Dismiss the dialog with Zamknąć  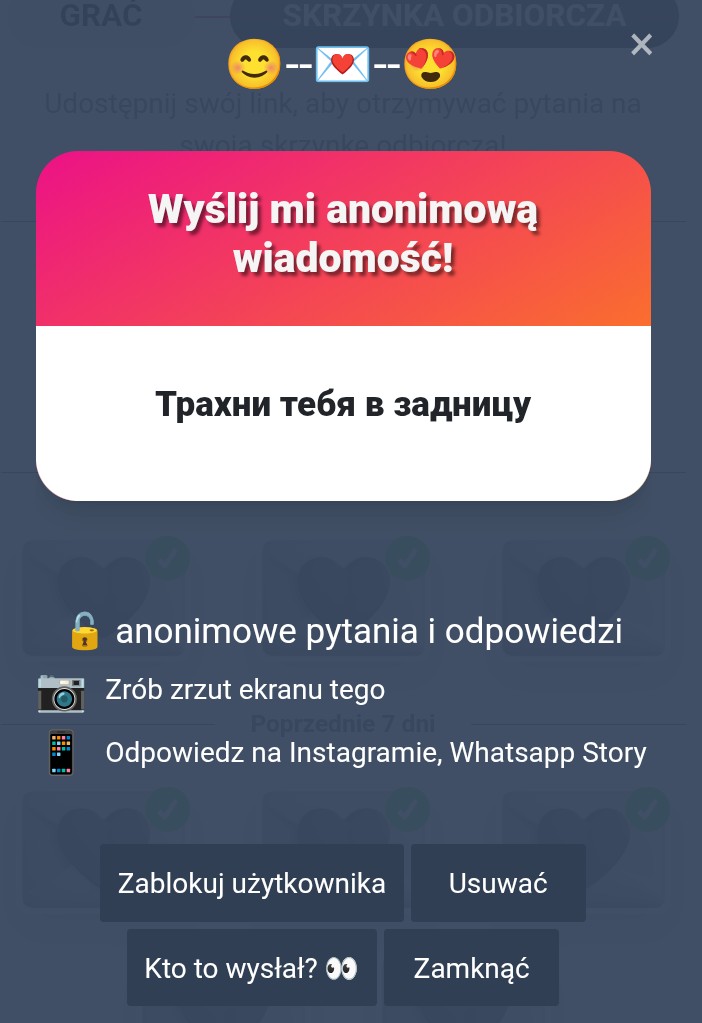(x=471, y=967)
